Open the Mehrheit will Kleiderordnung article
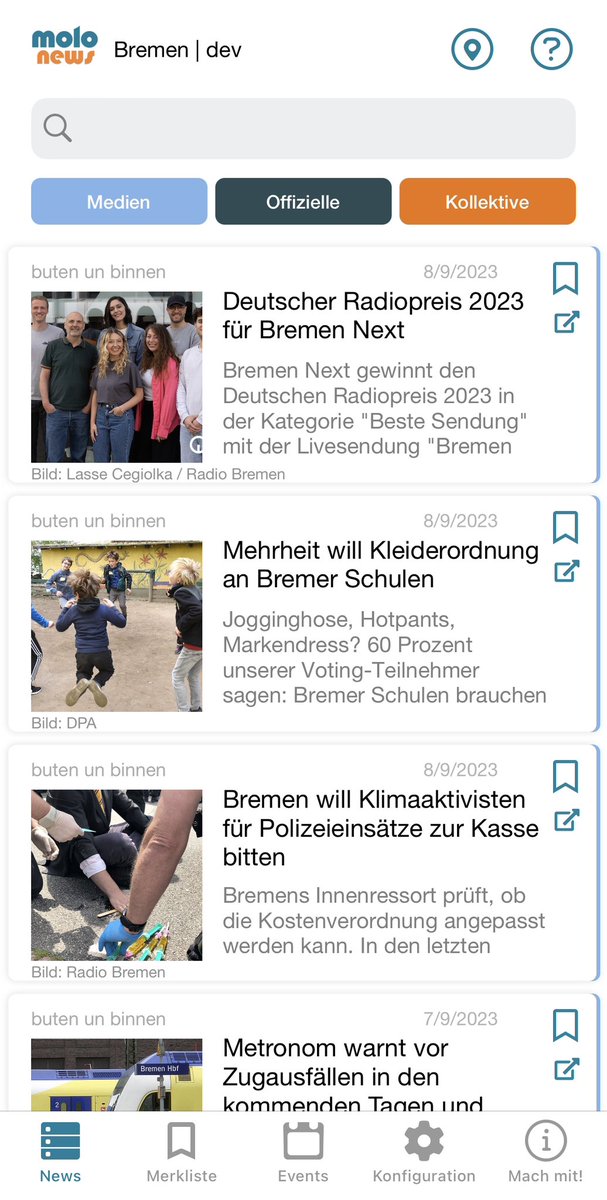Screen dimensions: 607x1200 click(x=303, y=614)
